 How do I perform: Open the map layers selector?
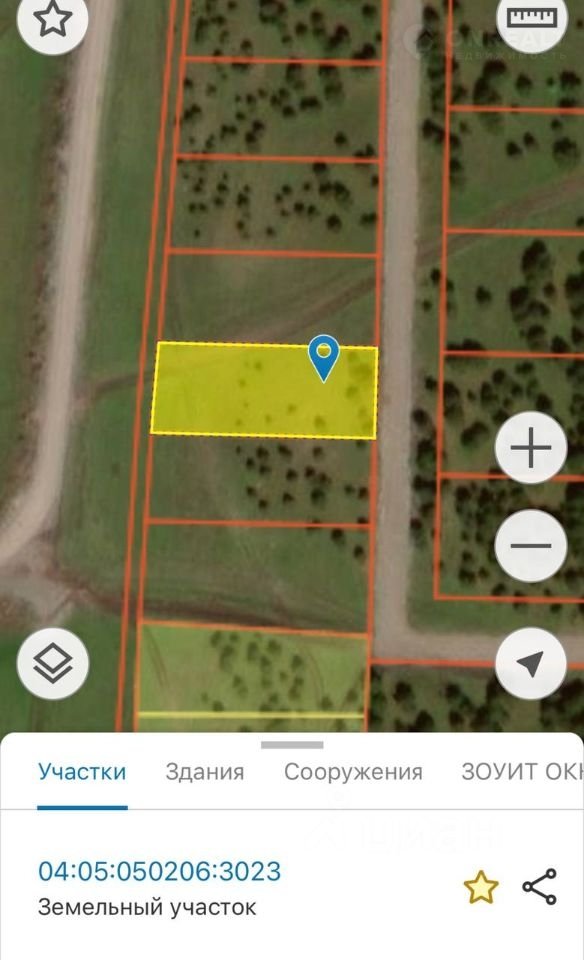pos(53,664)
